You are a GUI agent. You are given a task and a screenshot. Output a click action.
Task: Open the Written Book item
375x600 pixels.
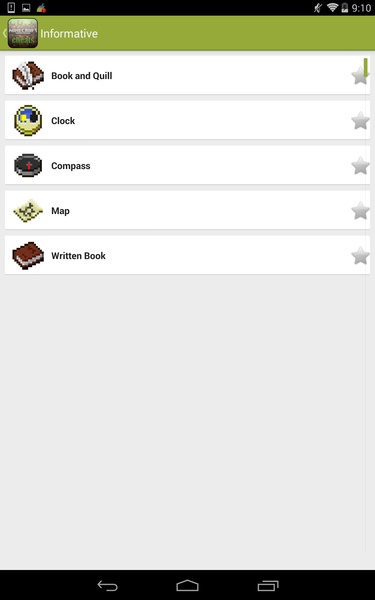click(x=187, y=255)
